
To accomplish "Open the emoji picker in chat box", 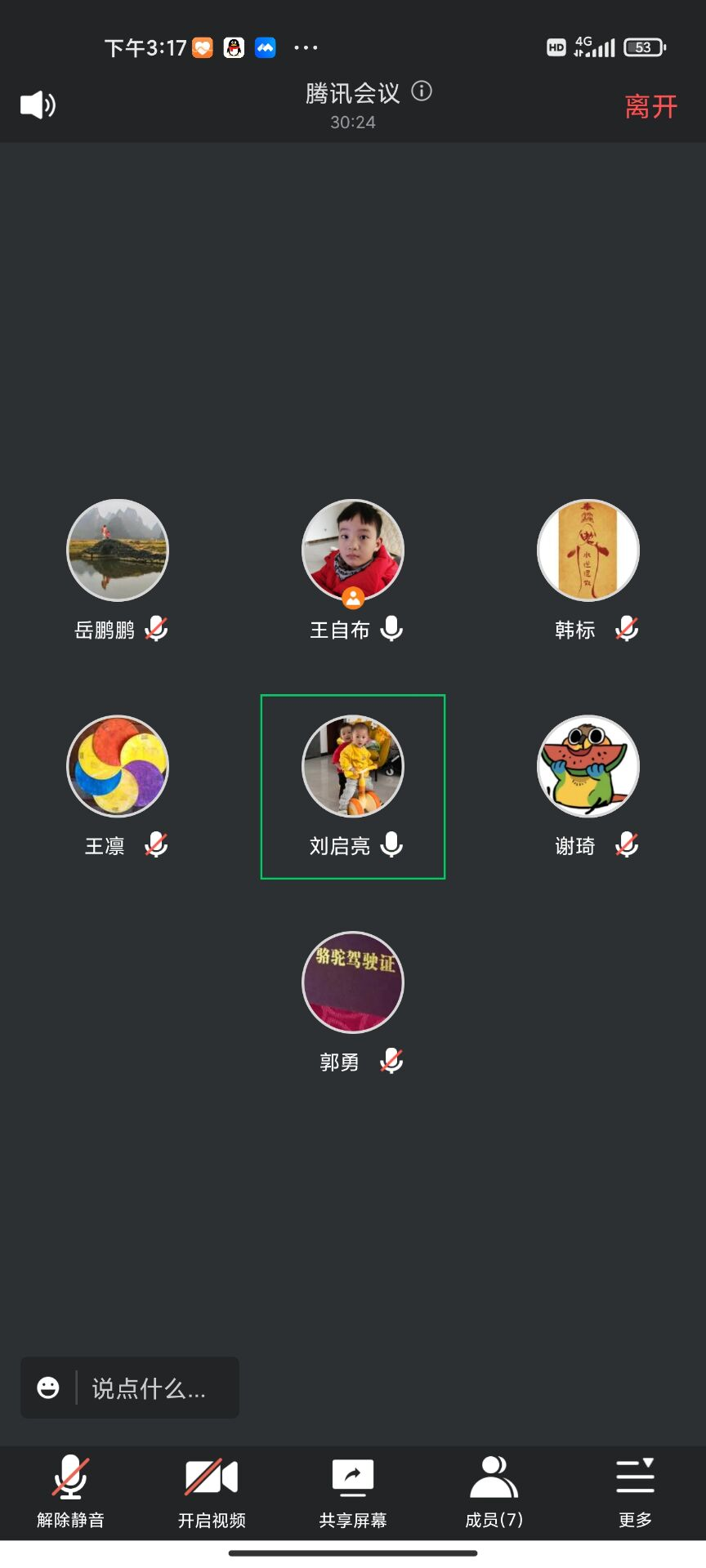I will [49, 1388].
